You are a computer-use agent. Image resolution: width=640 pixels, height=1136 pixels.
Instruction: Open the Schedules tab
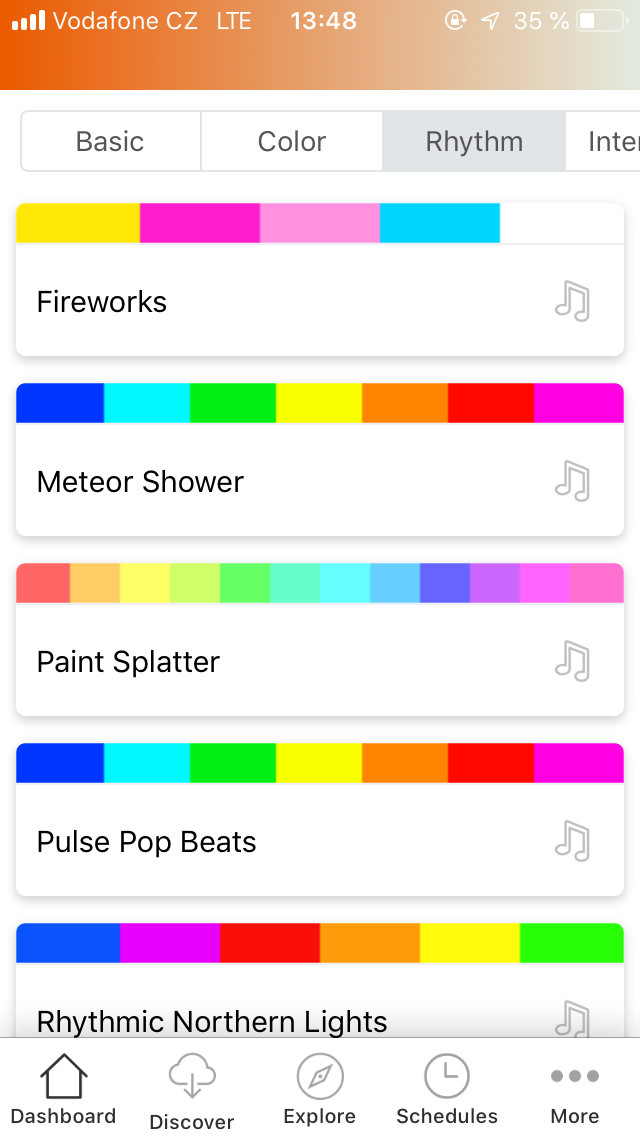coord(447,1090)
